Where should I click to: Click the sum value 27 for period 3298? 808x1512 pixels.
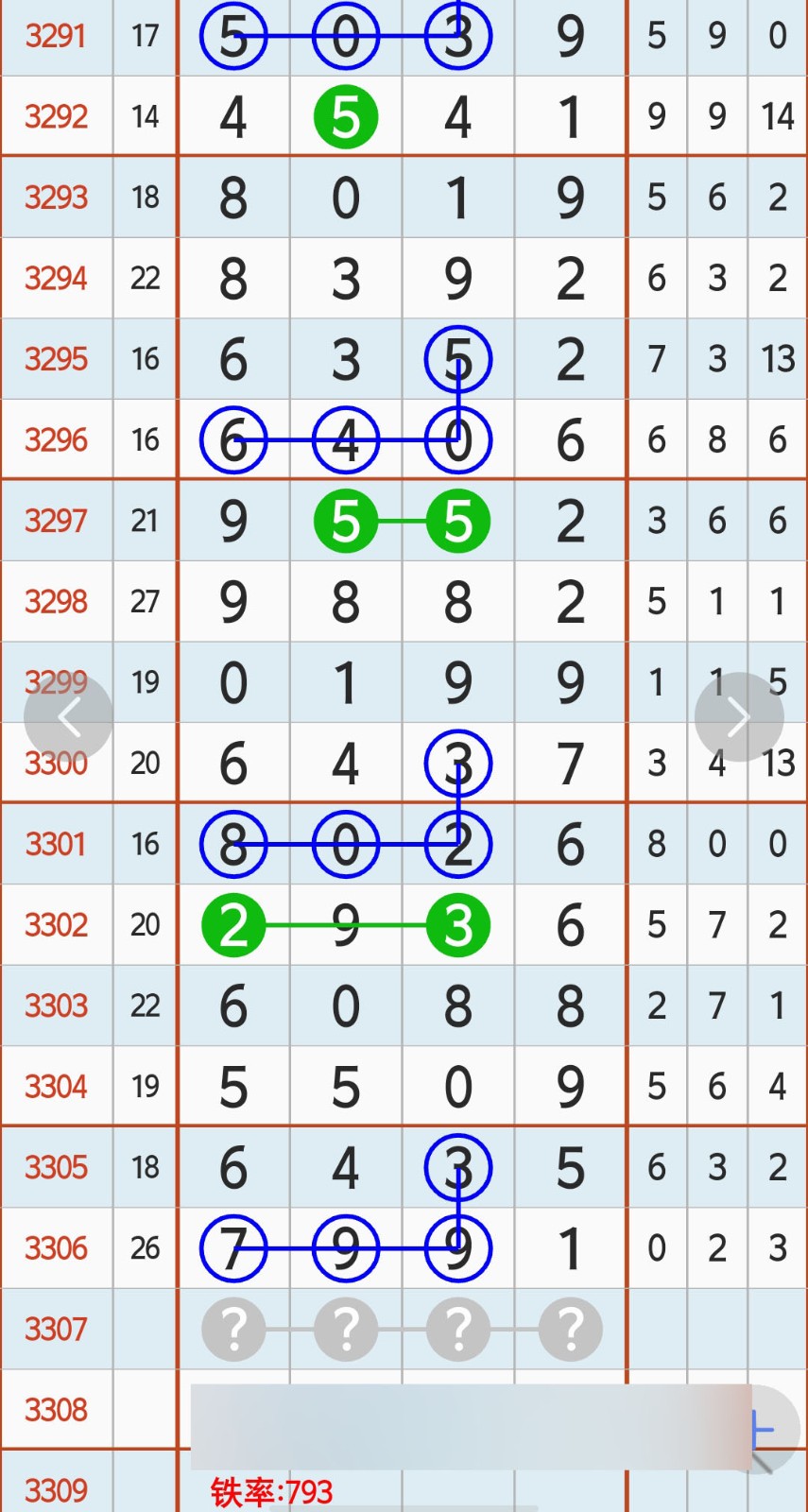(x=145, y=601)
